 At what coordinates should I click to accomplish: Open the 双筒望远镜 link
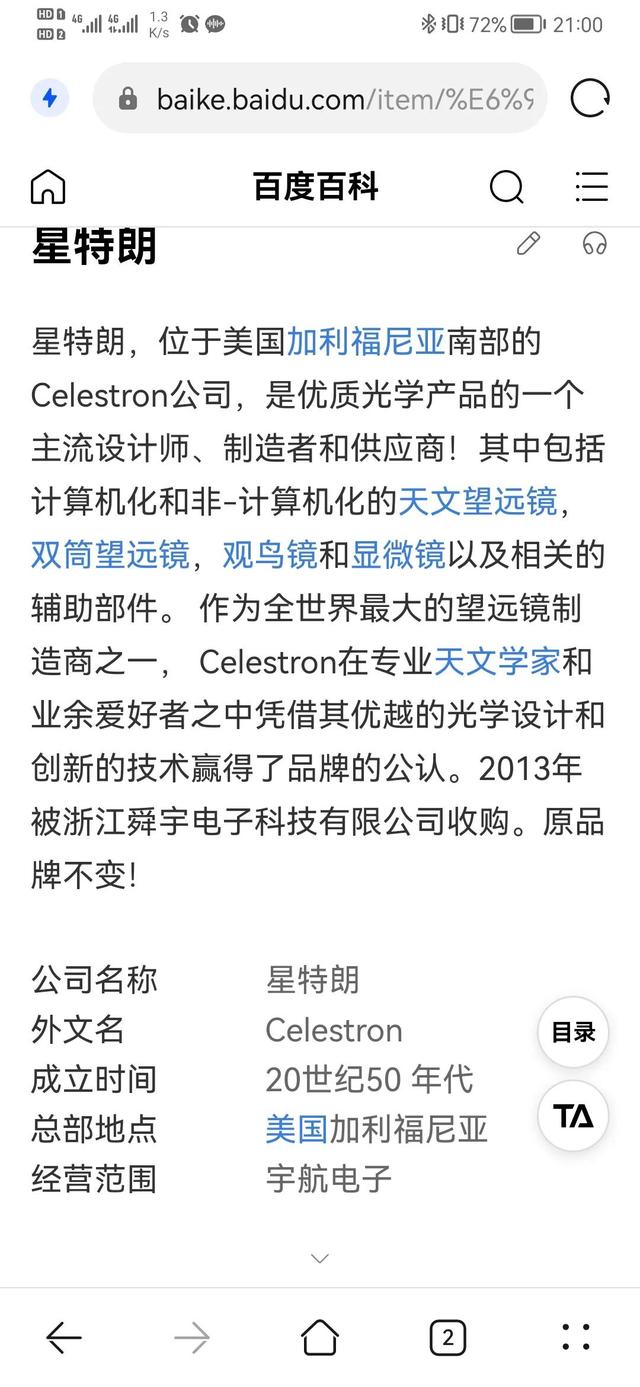[x=110, y=554]
